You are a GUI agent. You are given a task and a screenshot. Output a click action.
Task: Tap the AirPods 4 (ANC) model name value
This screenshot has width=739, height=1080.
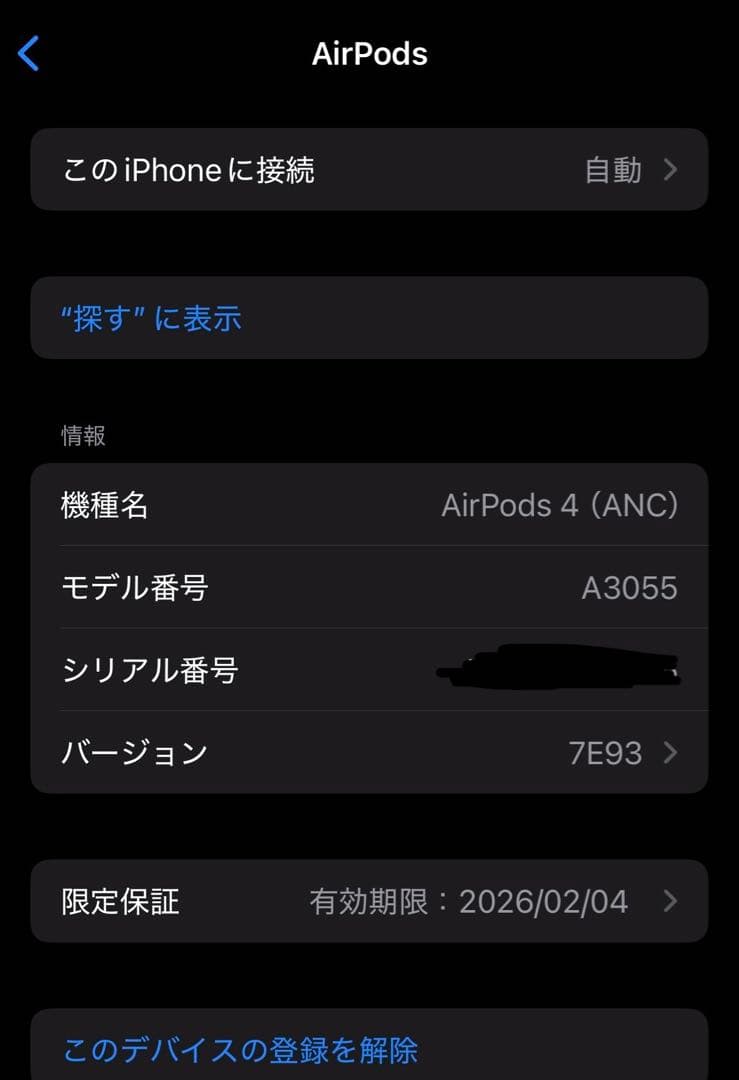point(562,506)
